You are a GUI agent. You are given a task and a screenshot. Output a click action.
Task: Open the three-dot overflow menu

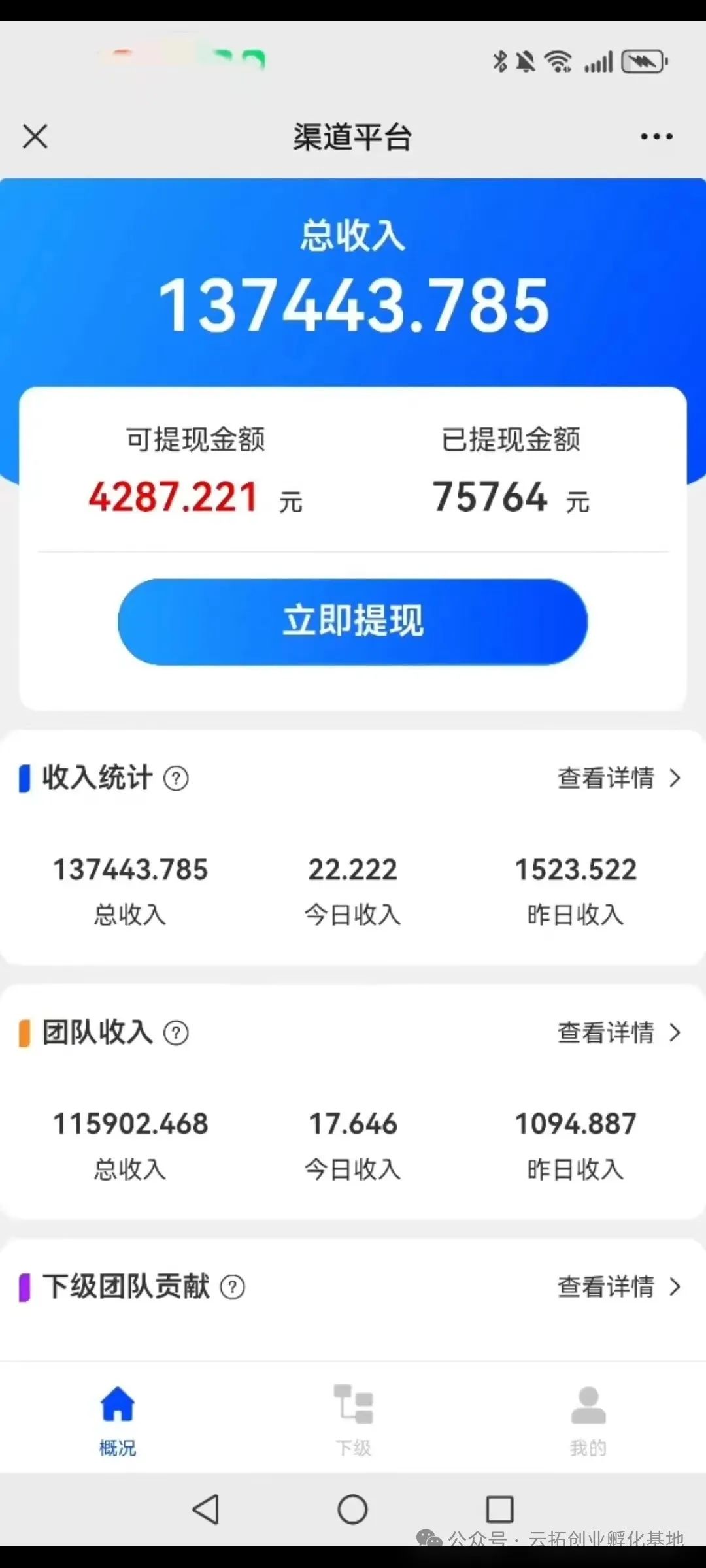click(x=656, y=137)
